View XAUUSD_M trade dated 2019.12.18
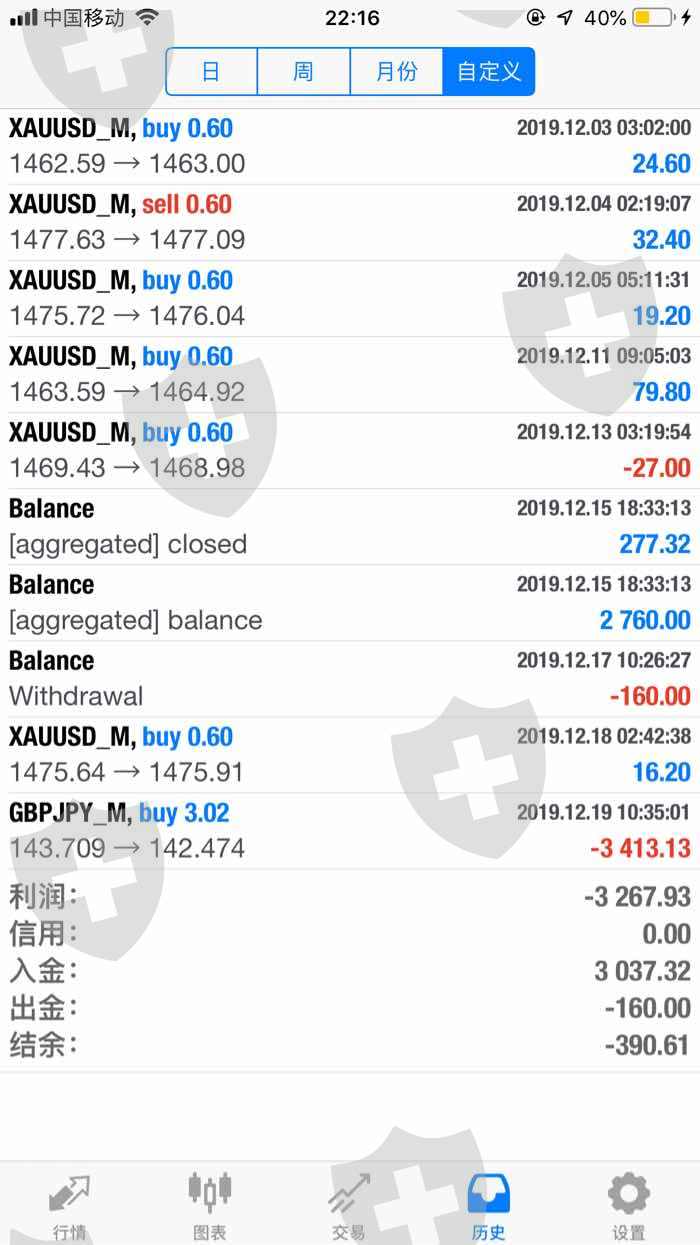 point(350,755)
